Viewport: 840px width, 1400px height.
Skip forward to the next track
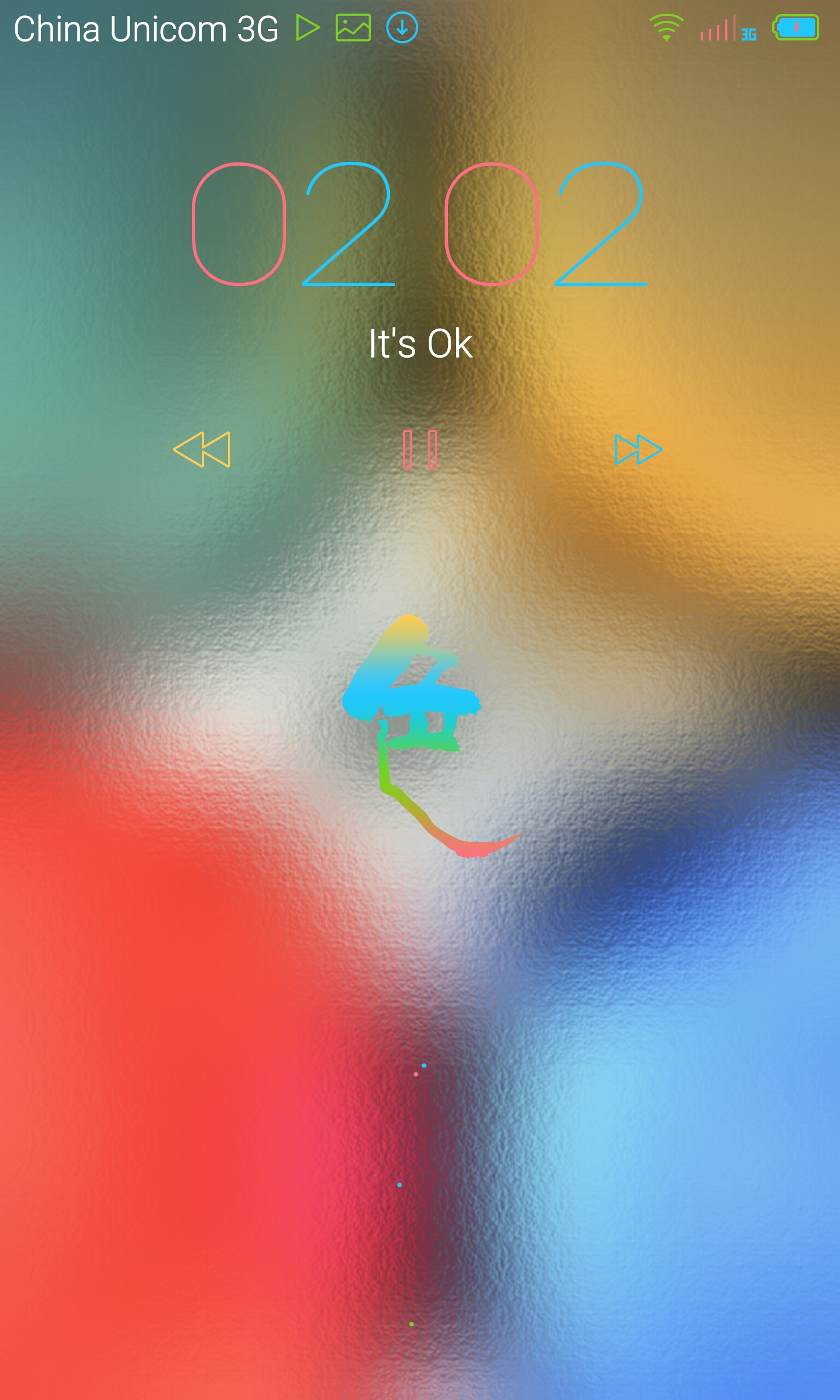tap(638, 450)
